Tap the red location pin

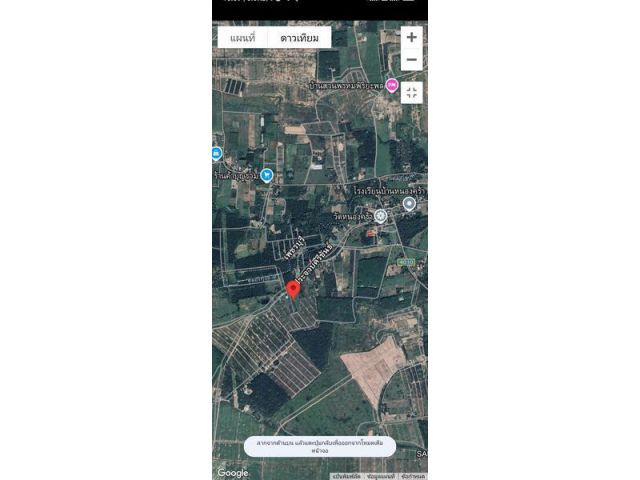click(x=293, y=290)
